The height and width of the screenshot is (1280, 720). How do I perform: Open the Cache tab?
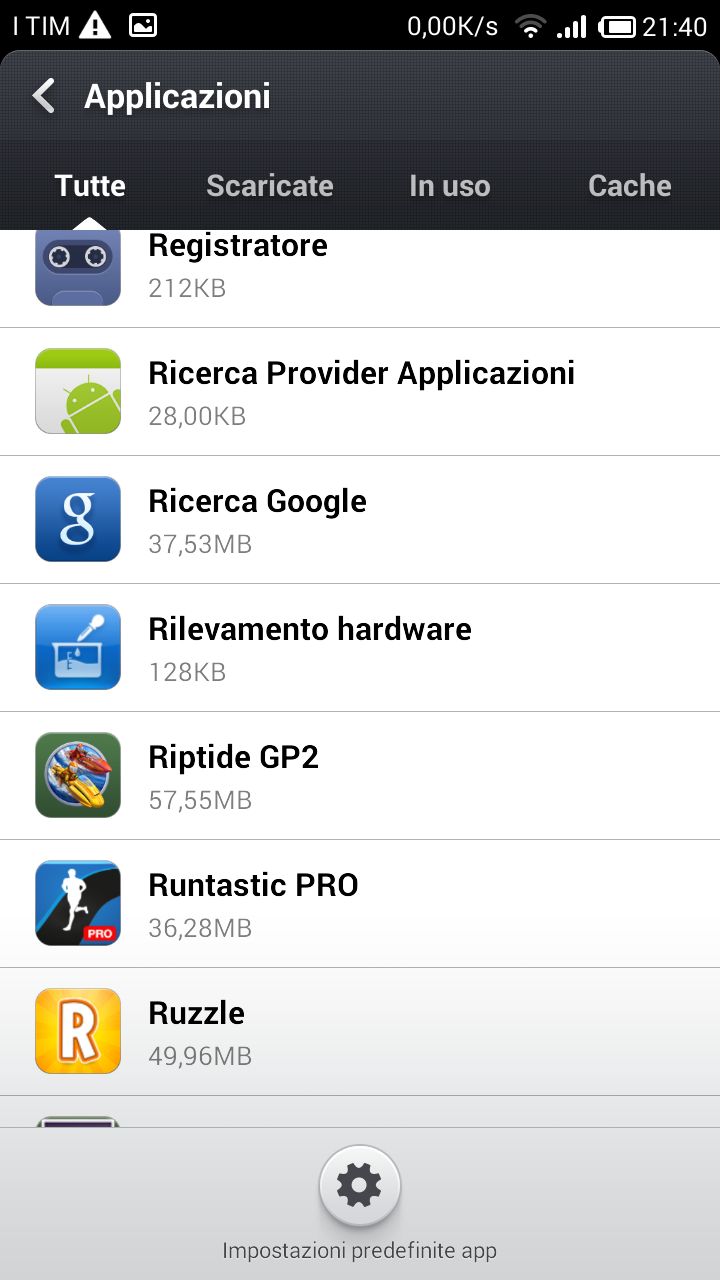click(630, 185)
